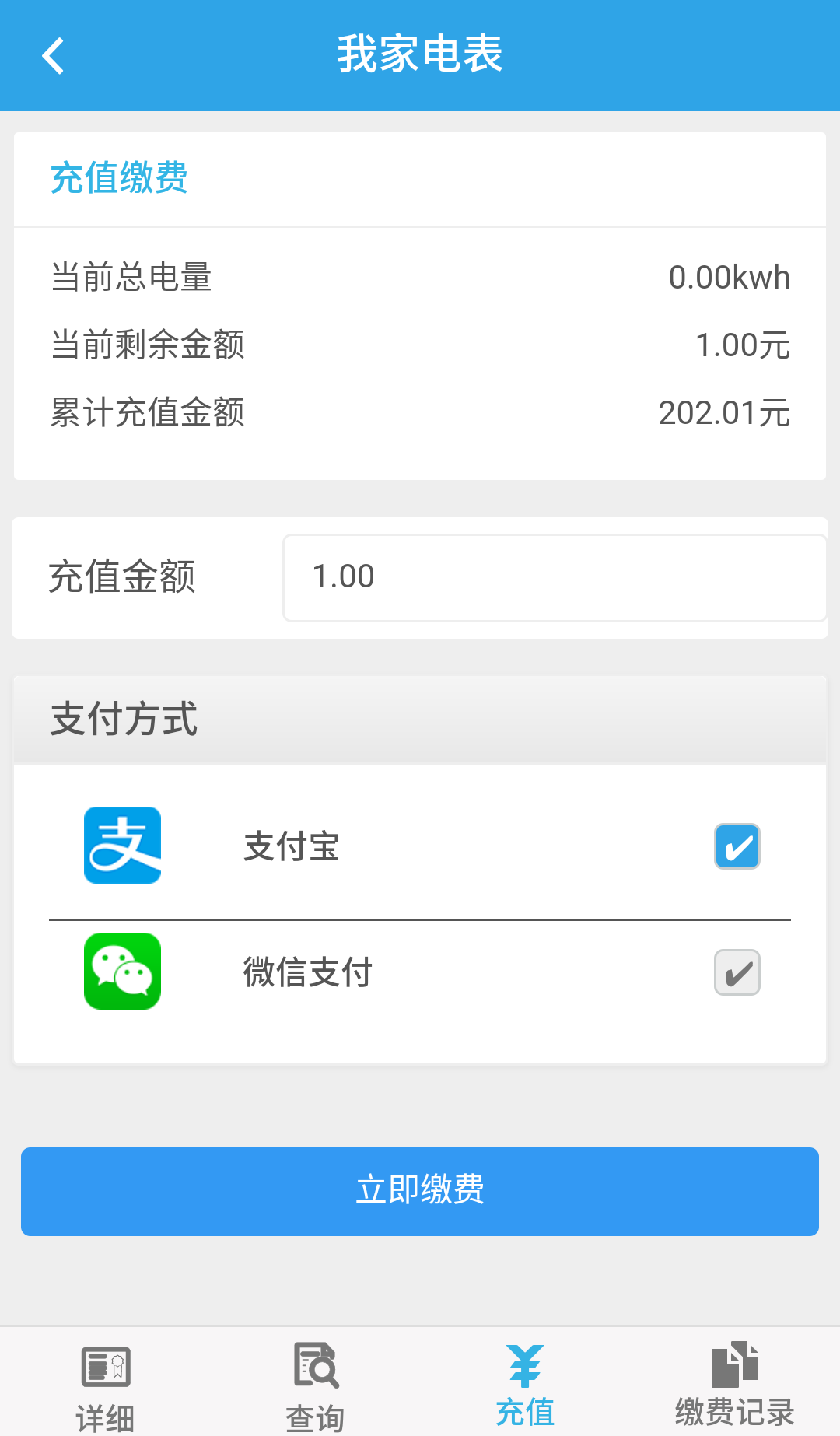Tap the 立即缴费 pay now button

[x=420, y=1191]
